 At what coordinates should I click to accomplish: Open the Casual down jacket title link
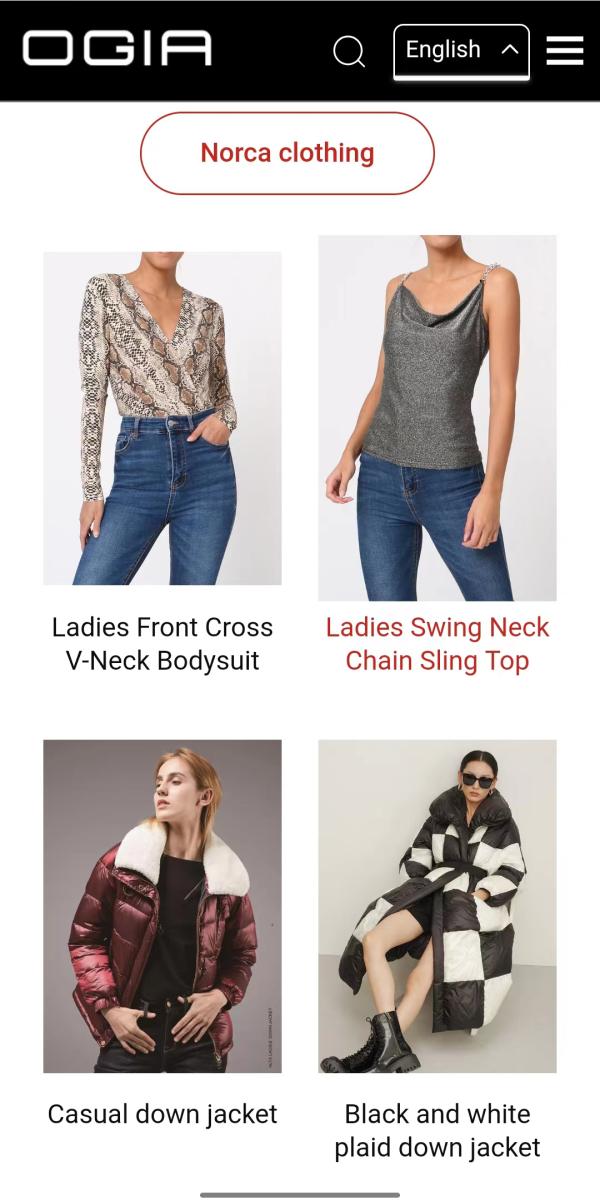pos(162,1114)
